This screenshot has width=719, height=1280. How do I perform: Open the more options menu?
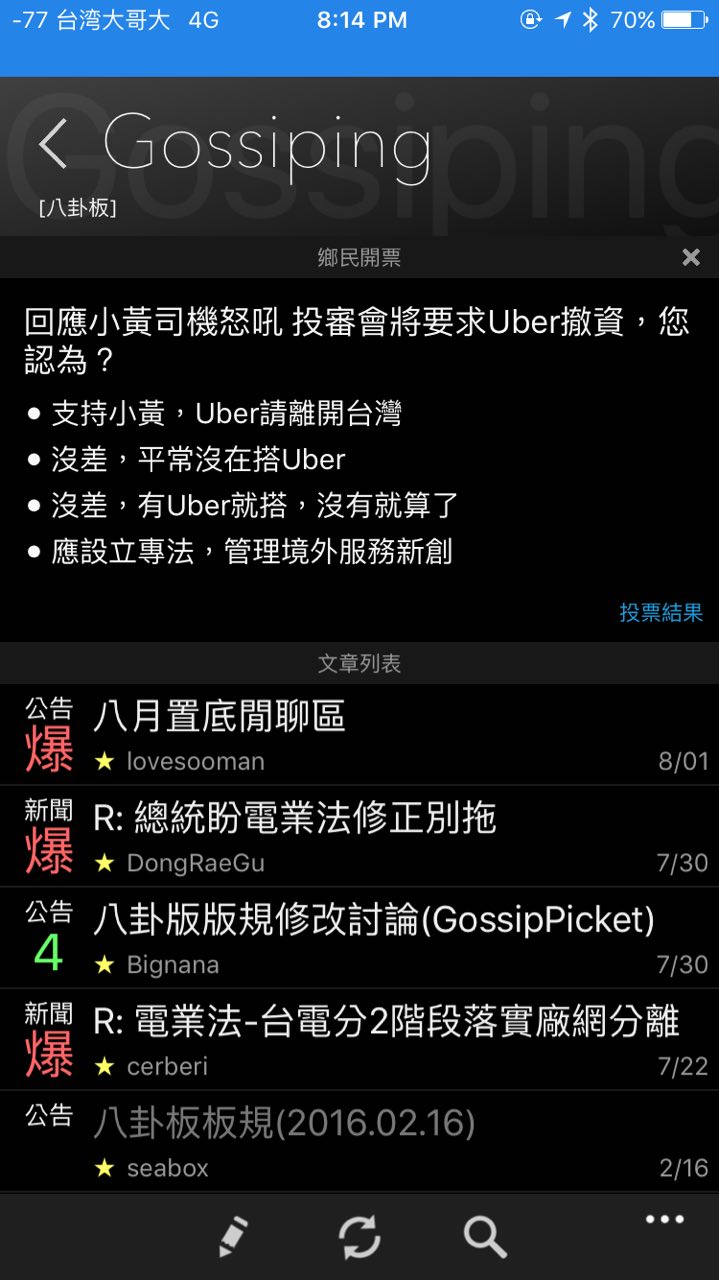tap(665, 1220)
